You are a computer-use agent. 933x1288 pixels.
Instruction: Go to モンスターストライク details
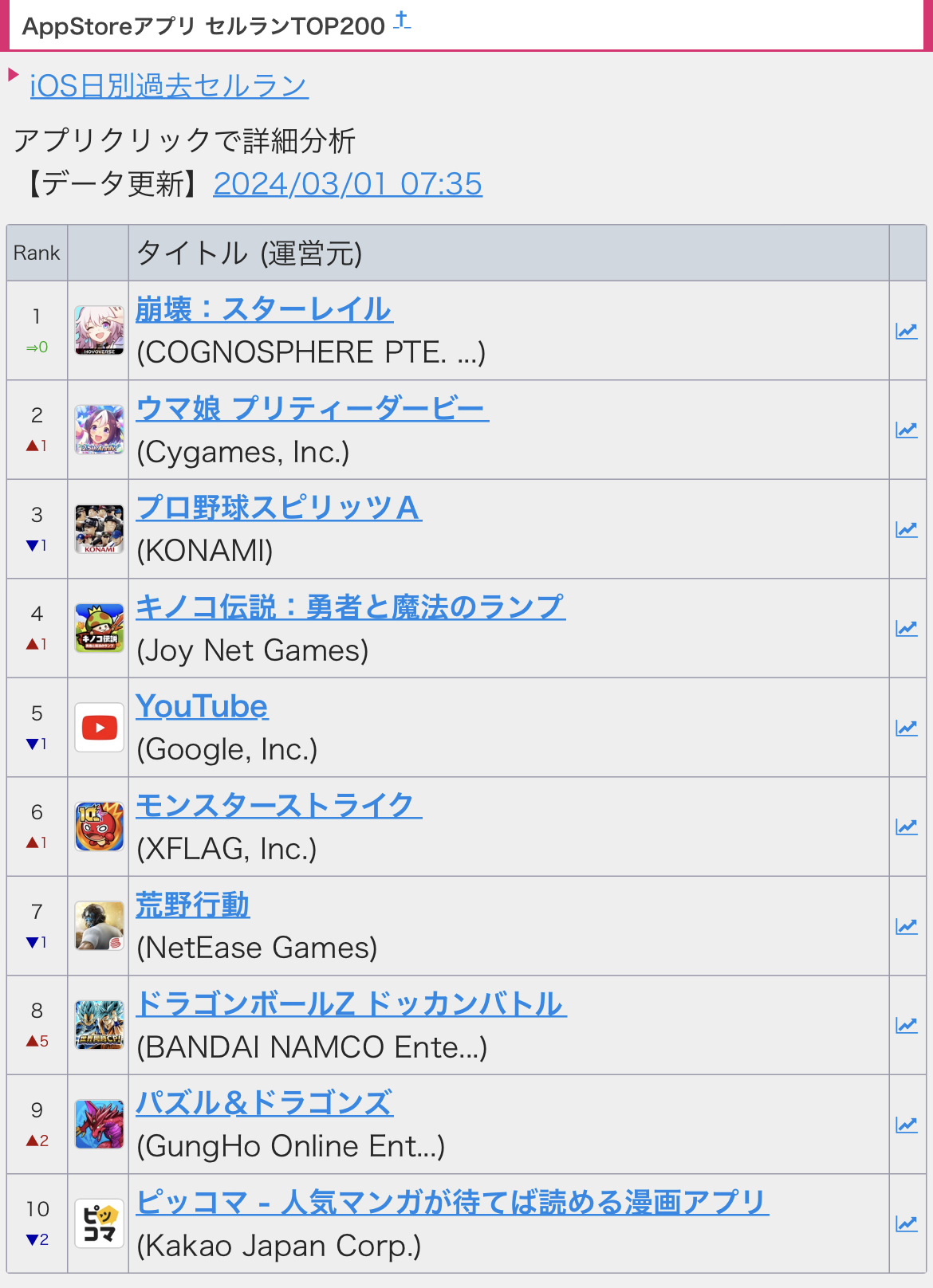[x=278, y=806]
